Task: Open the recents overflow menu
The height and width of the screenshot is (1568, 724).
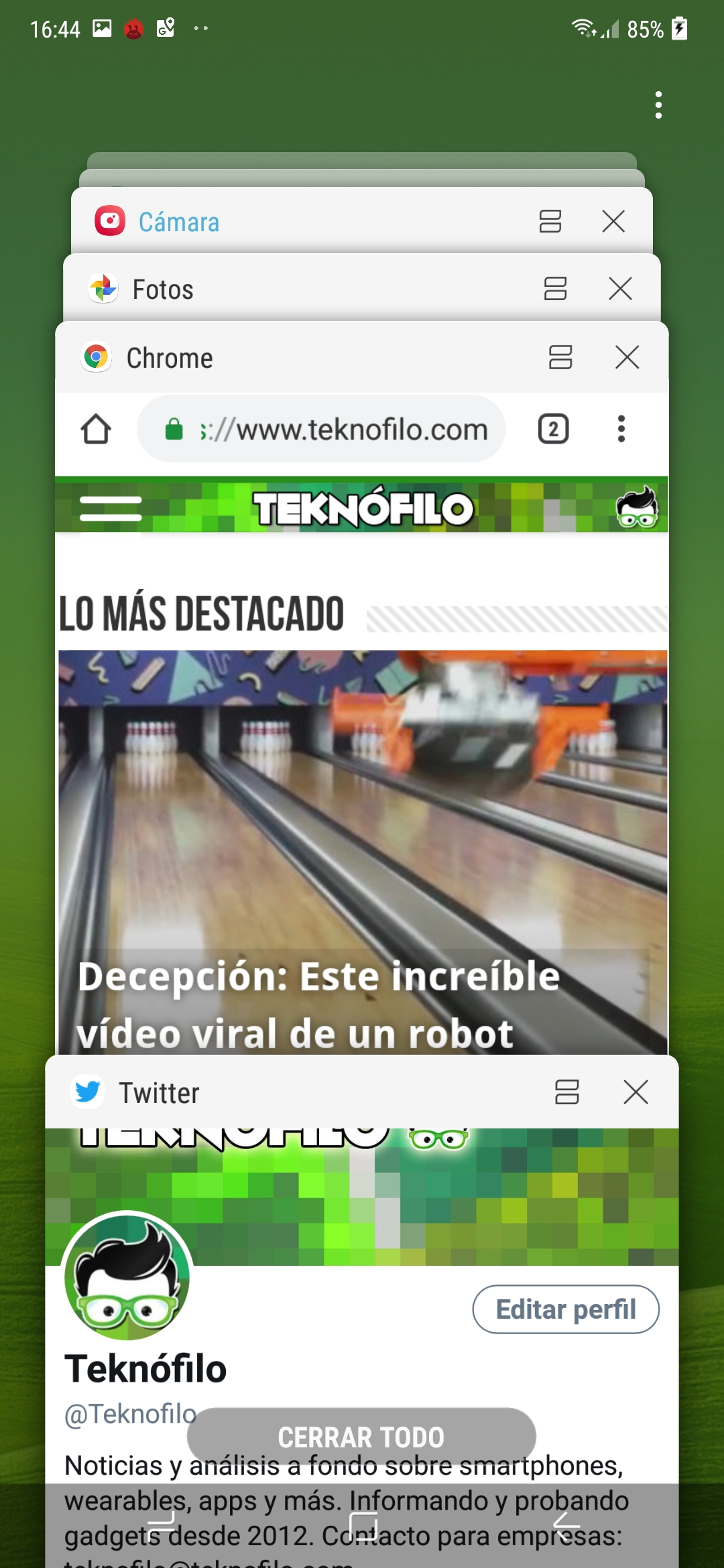Action: [659, 105]
